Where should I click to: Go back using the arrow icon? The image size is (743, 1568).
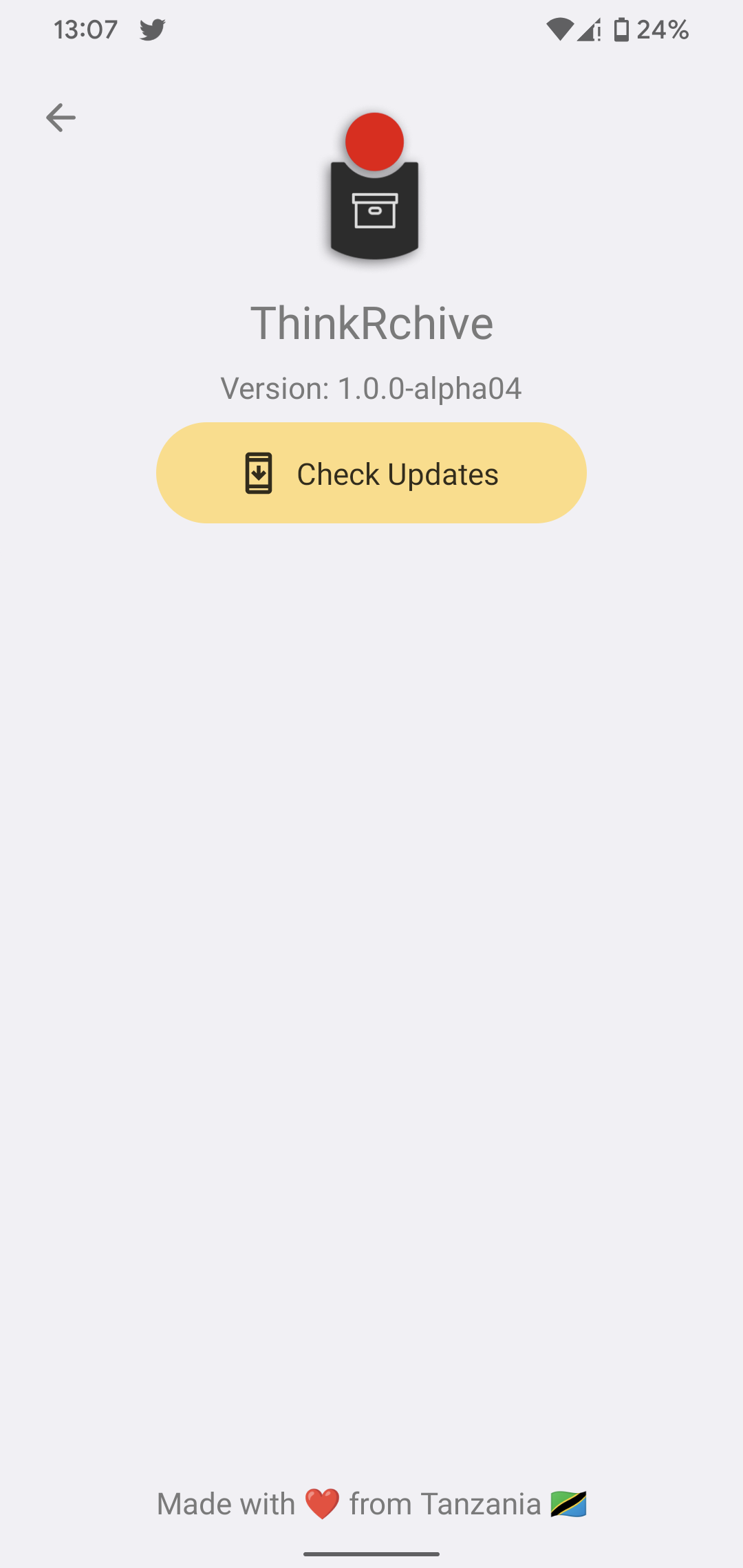(x=61, y=118)
